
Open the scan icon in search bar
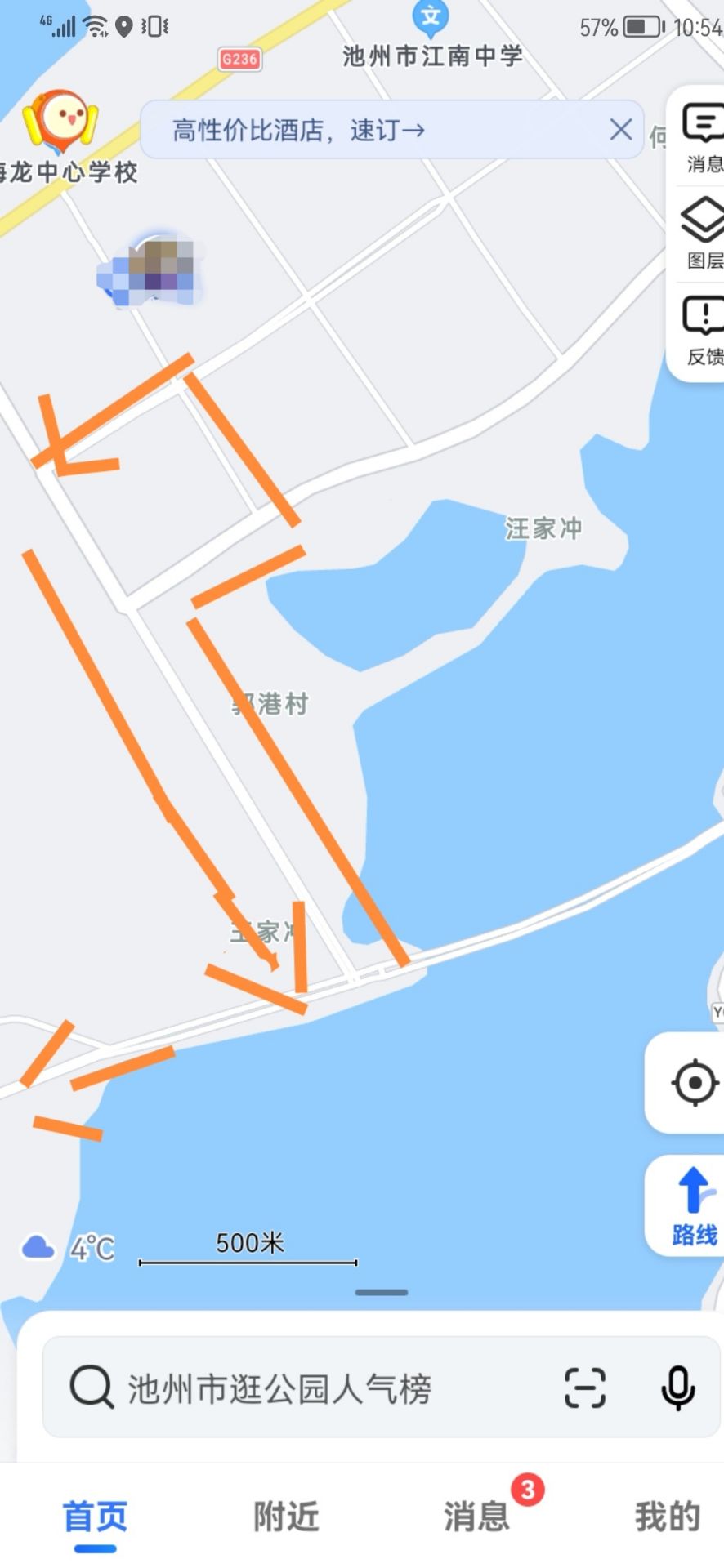[x=585, y=1388]
